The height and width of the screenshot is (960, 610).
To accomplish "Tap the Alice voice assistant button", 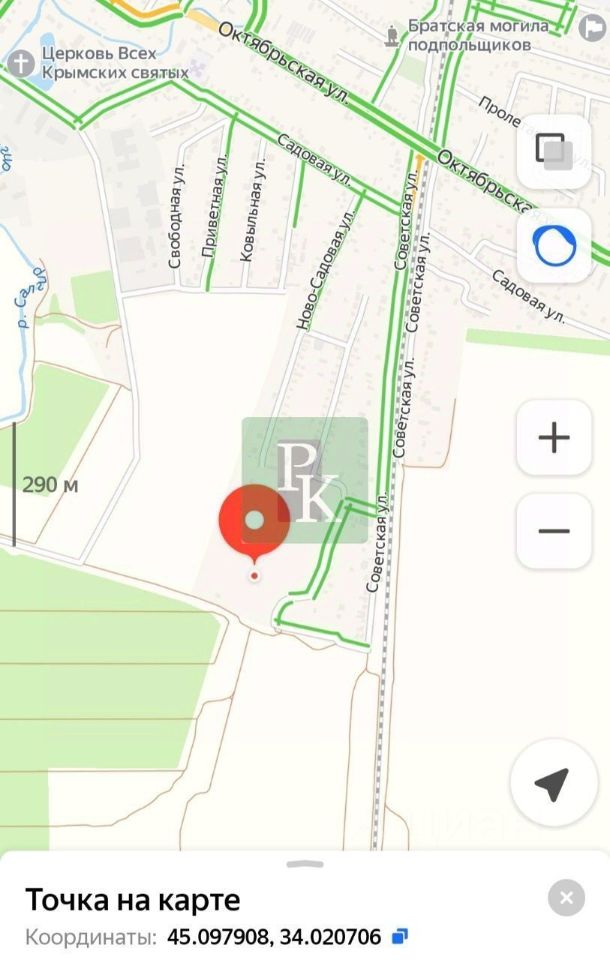I will pos(553,245).
